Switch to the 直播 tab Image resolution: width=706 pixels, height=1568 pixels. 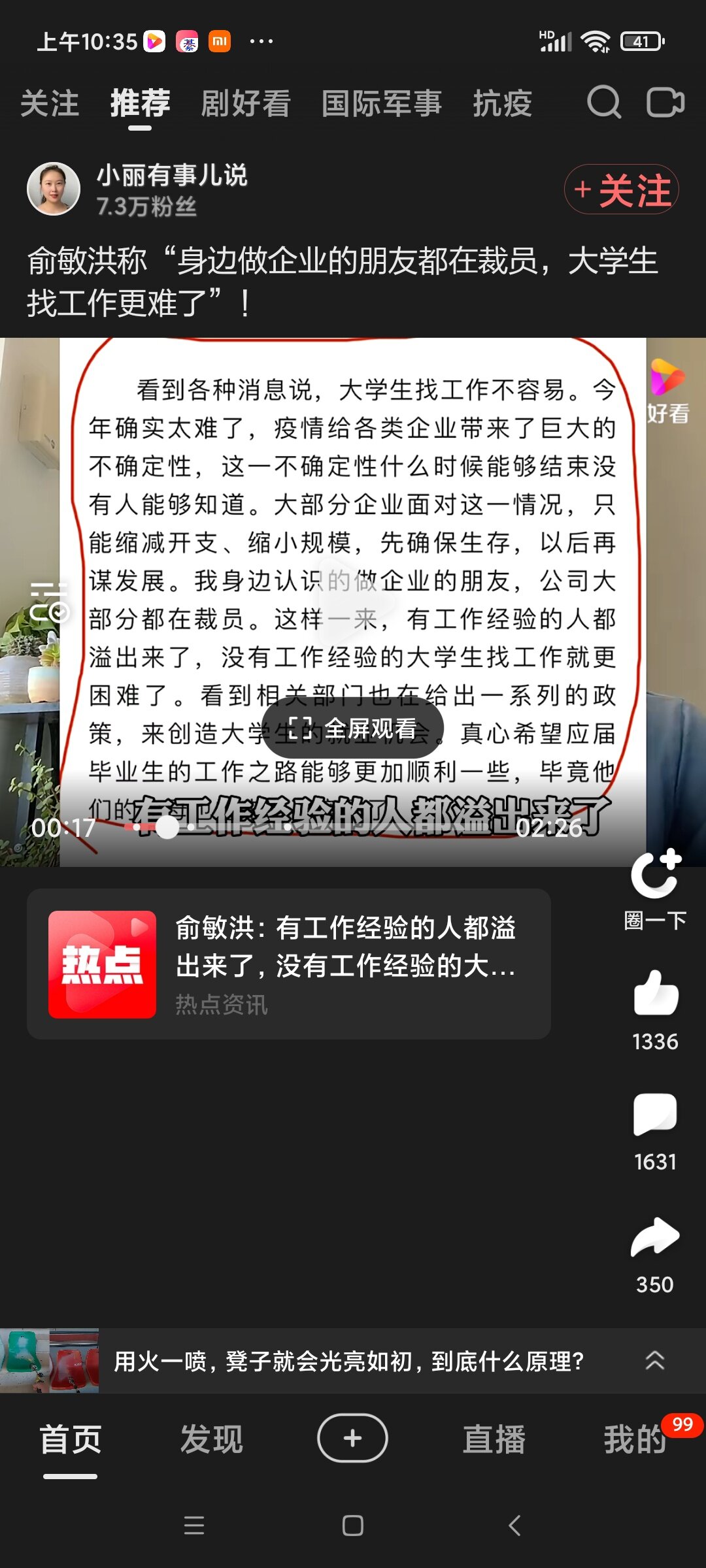[x=494, y=1439]
